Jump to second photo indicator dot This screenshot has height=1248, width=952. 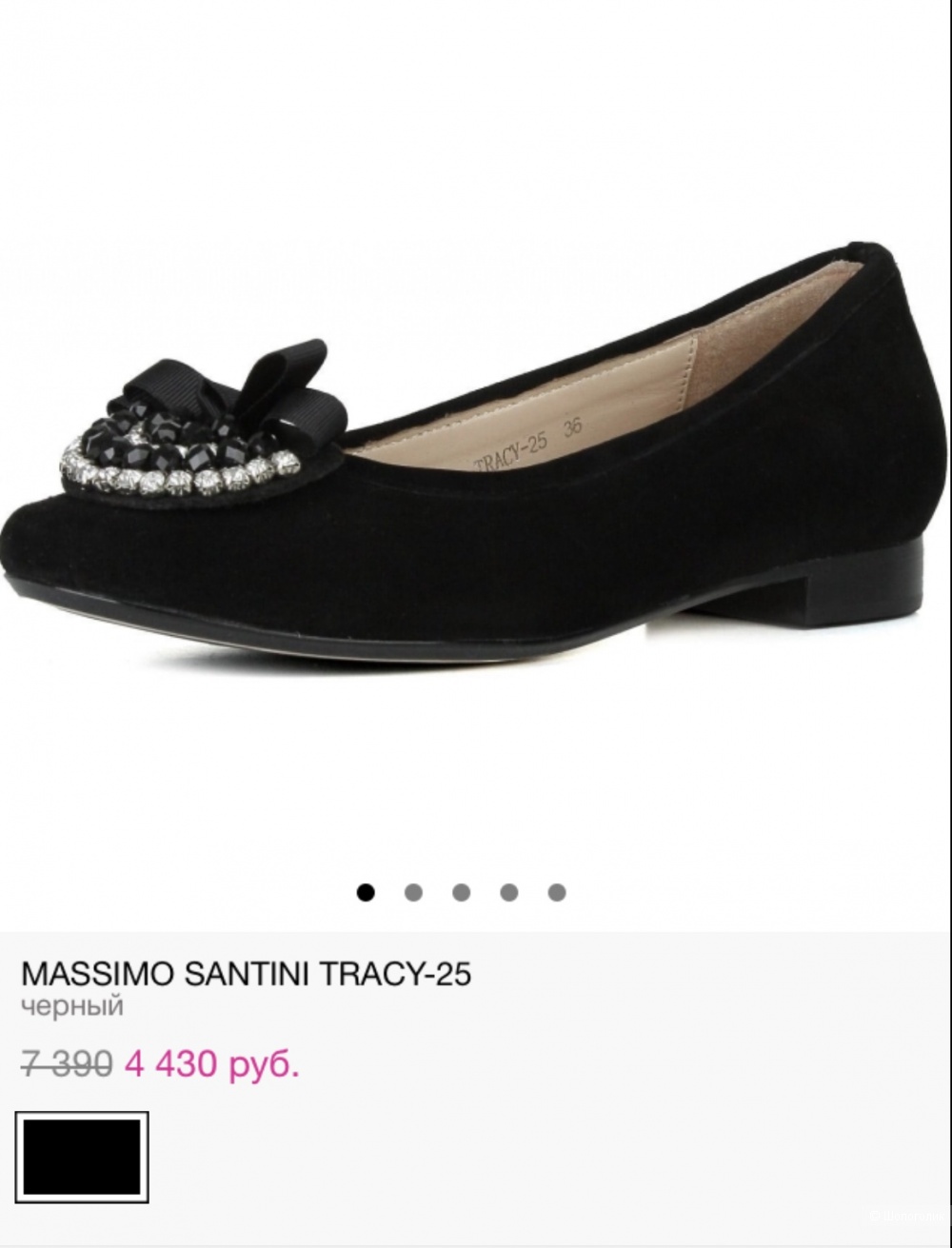coord(413,893)
